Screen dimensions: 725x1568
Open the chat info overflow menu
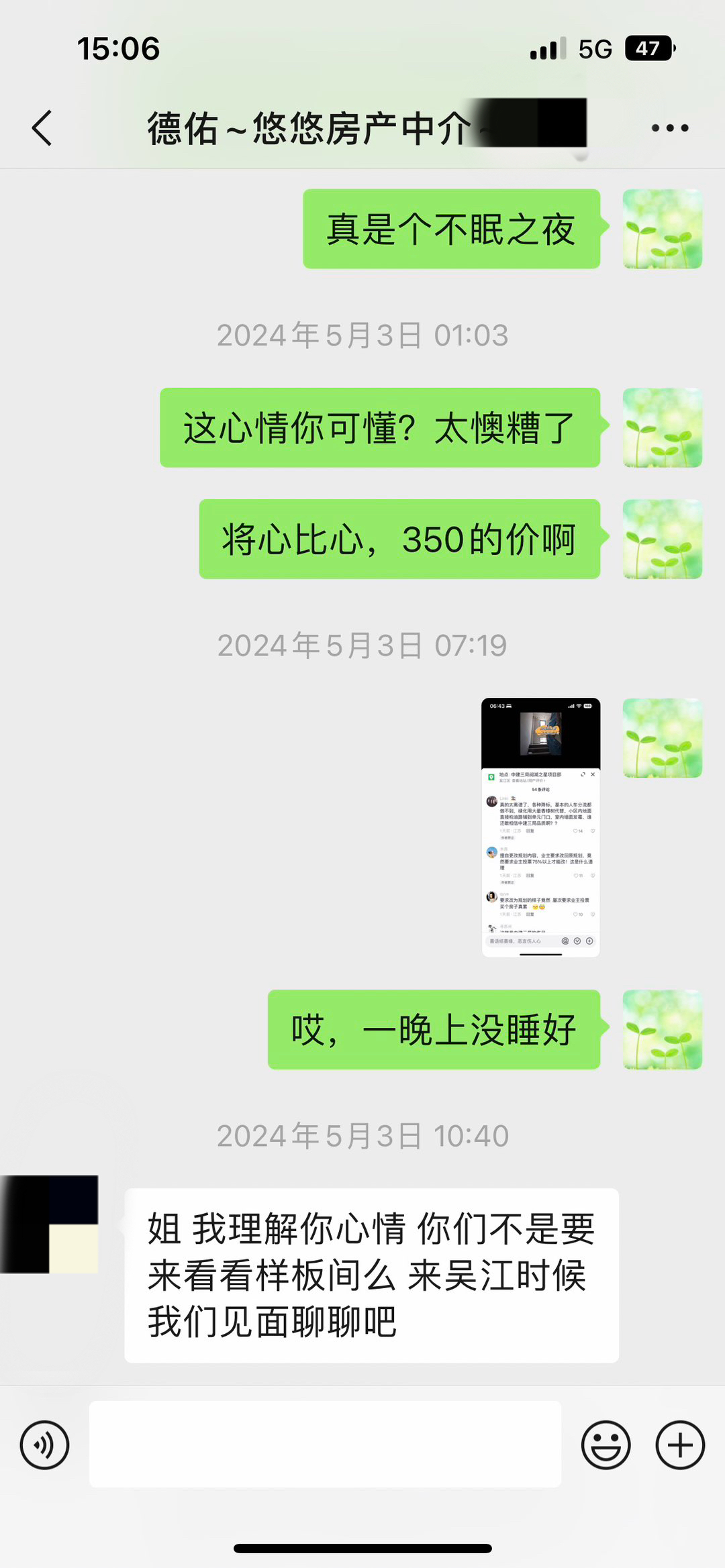click(669, 127)
